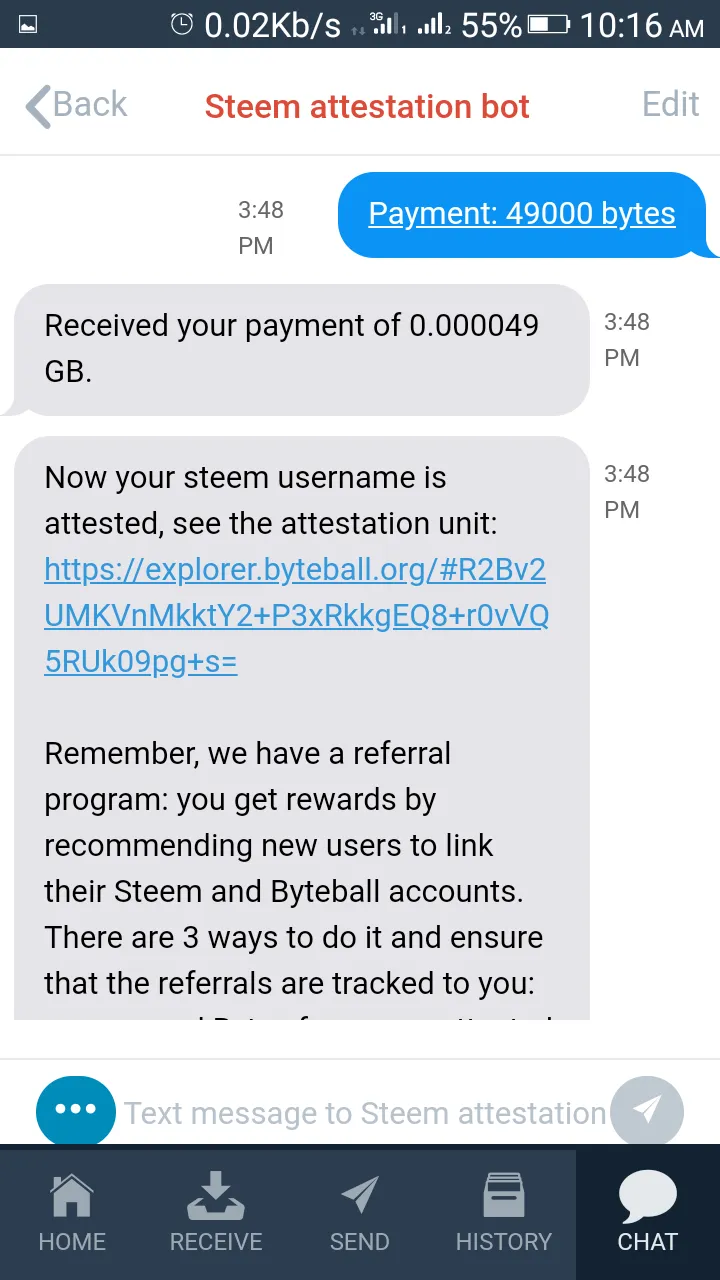This screenshot has width=720, height=1280.
Task: Send the message with the paper plane
Action: tap(647, 1110)
